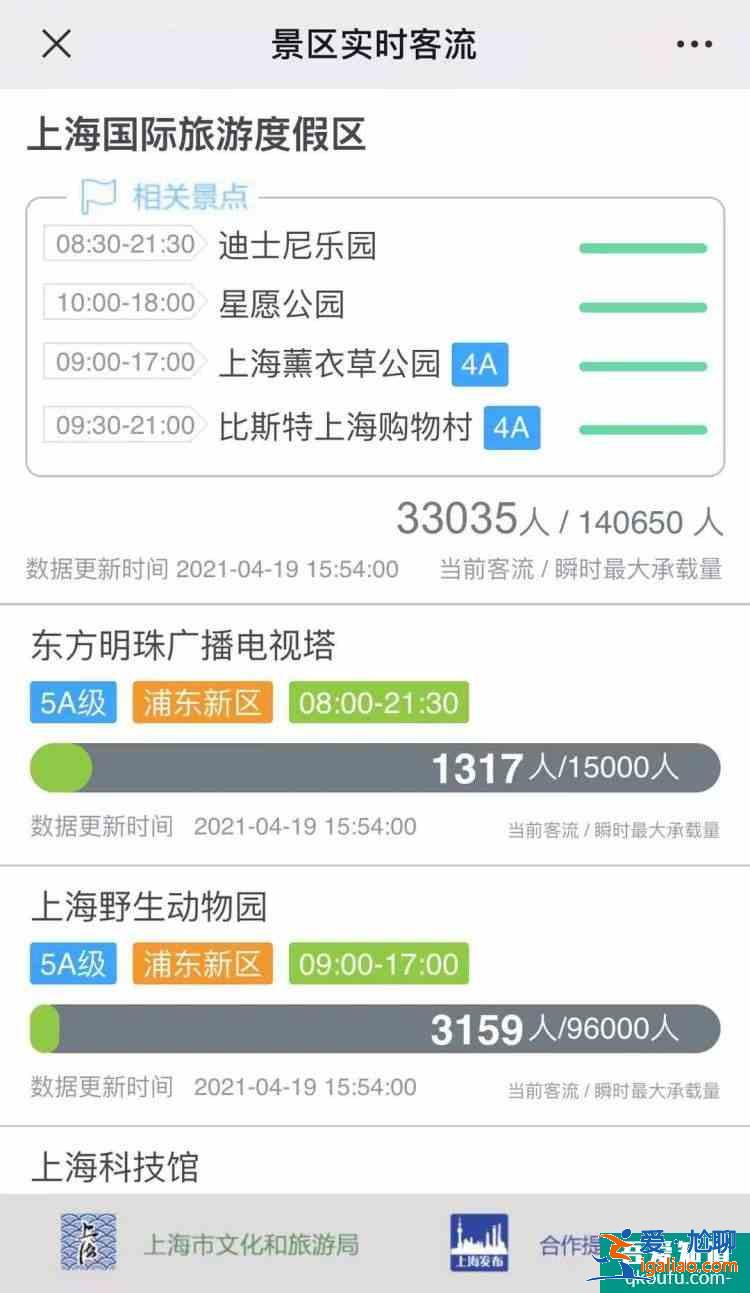The width and height of the screenshot is (750, 1293).
Task: Open the 09:00-17:00 schedule for 上海野生动物园
Action: coord(378,964)
